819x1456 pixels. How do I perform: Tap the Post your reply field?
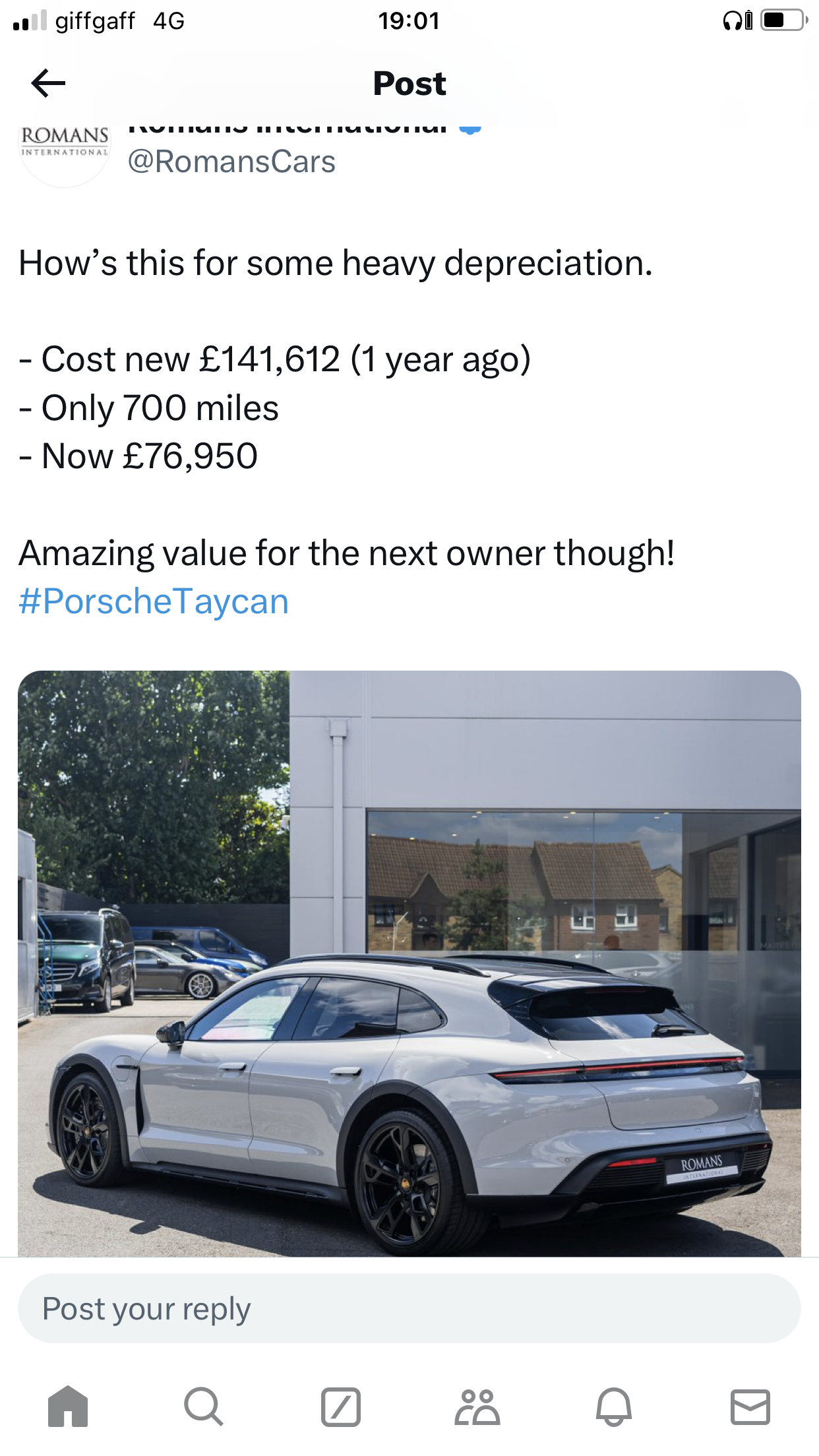[409, 1308]
